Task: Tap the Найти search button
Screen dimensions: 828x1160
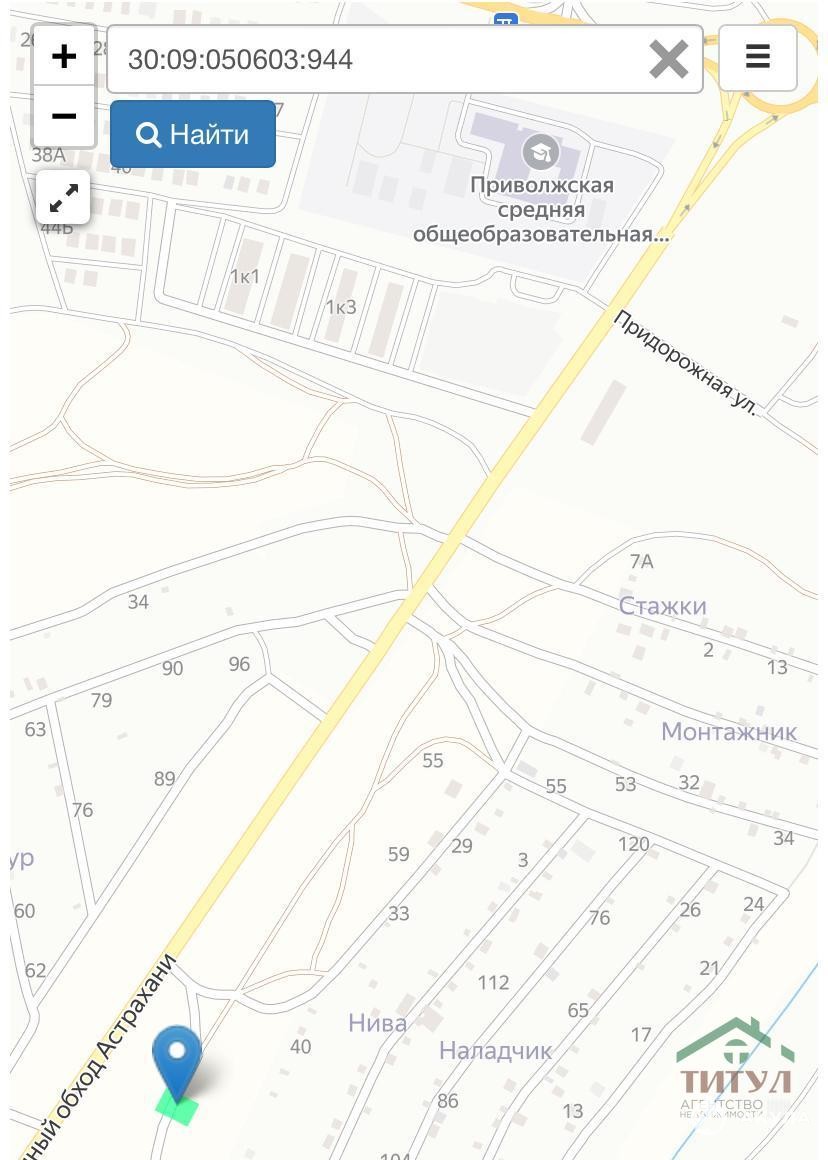Action: click(x=193, y=134)
